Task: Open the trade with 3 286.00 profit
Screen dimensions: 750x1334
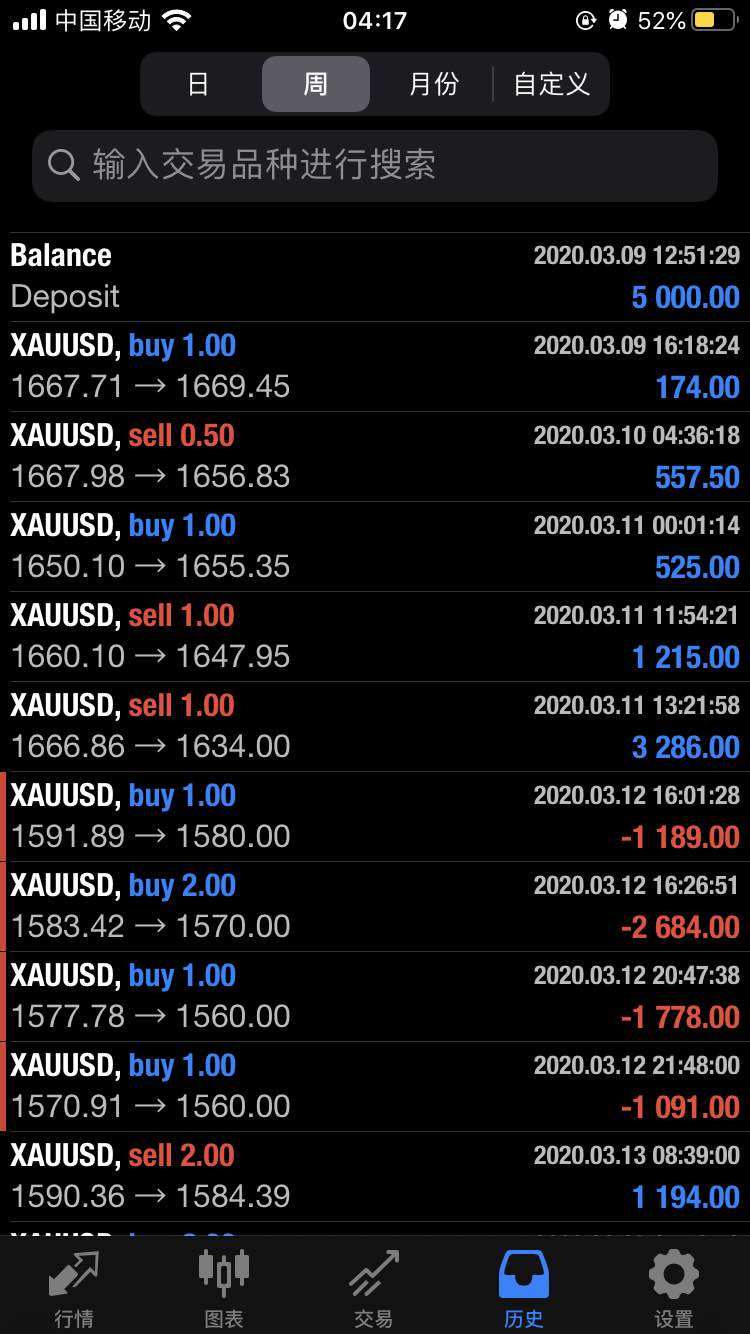Action: tap(375, 727)
